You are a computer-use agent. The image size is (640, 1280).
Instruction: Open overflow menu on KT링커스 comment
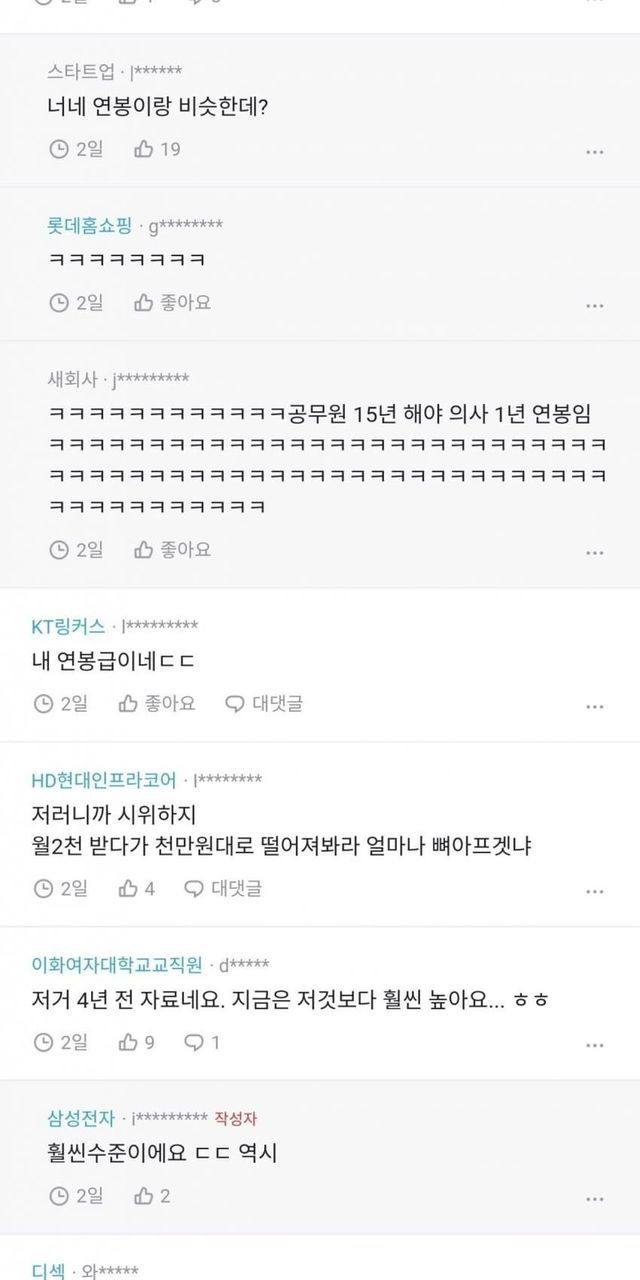click(595, 707)
